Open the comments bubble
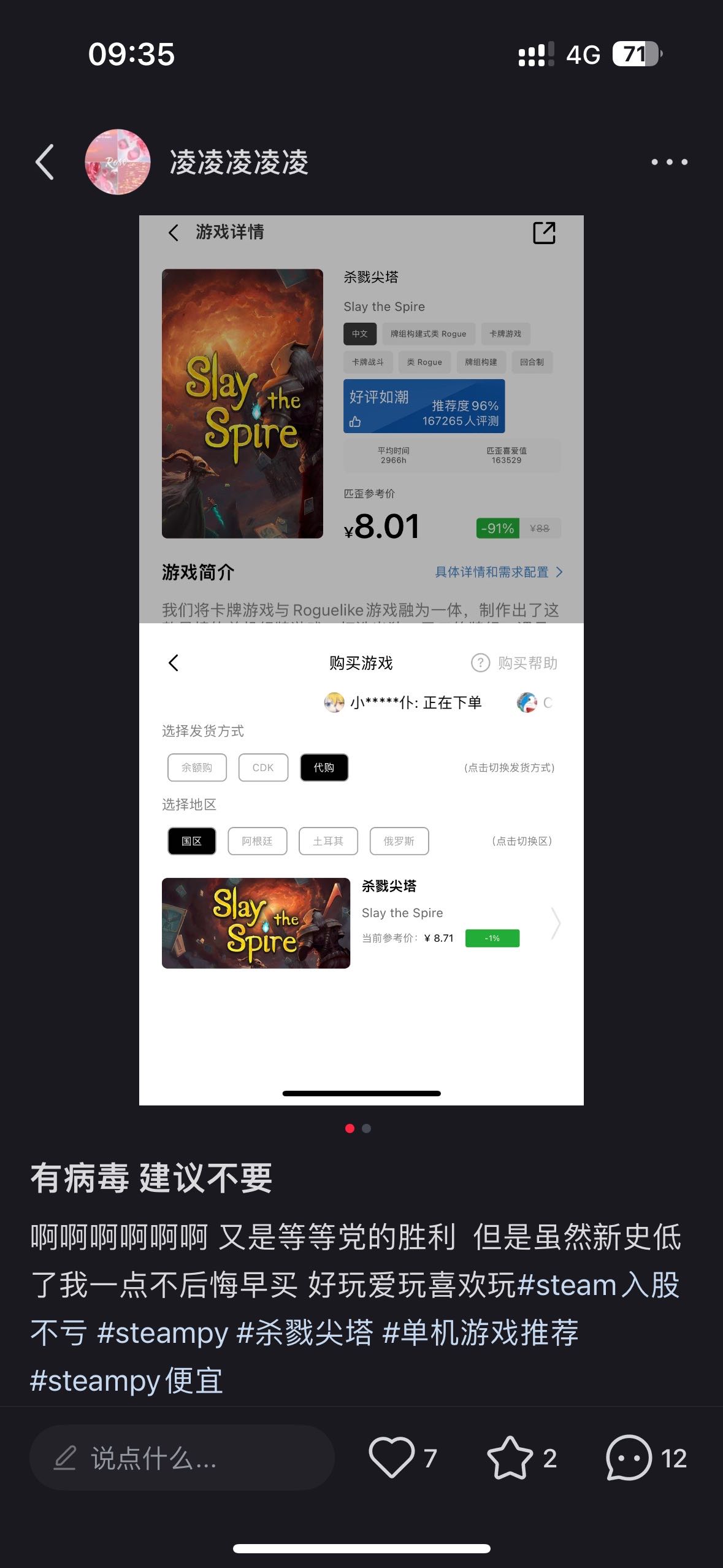 pos(629,1458)
